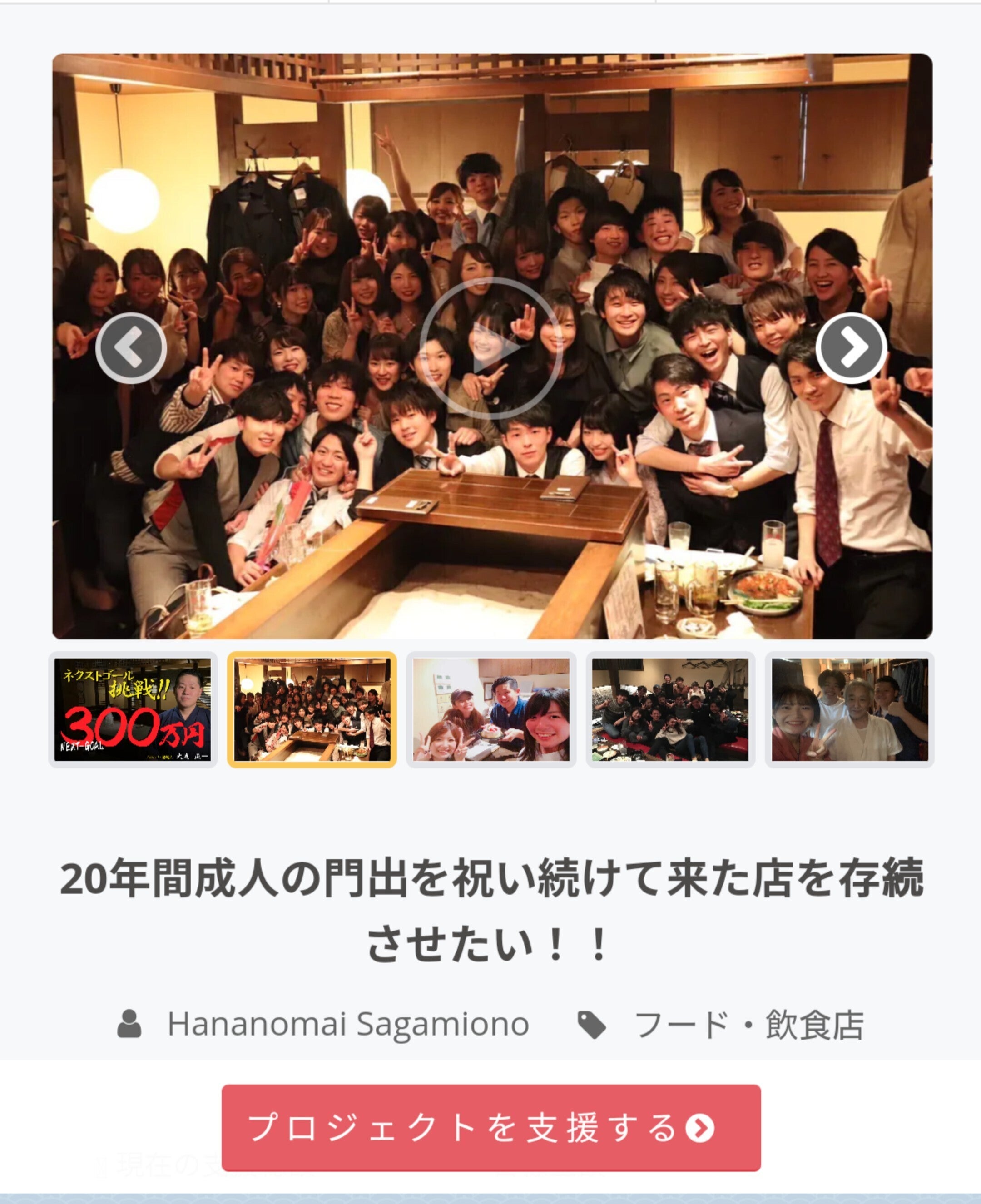Tap プロジェクトを支援する button
Viewport: 981px width, 1204px height.
tap(490, 1127)
